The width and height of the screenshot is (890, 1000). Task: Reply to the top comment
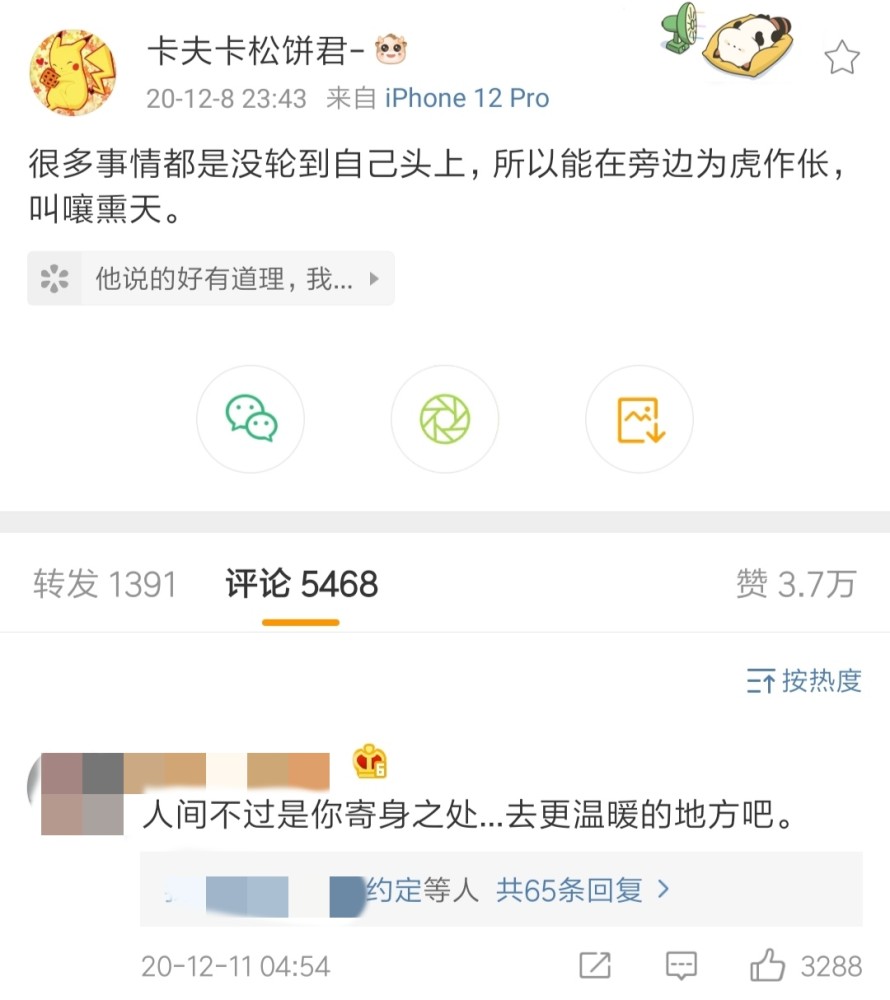(681, 966)
